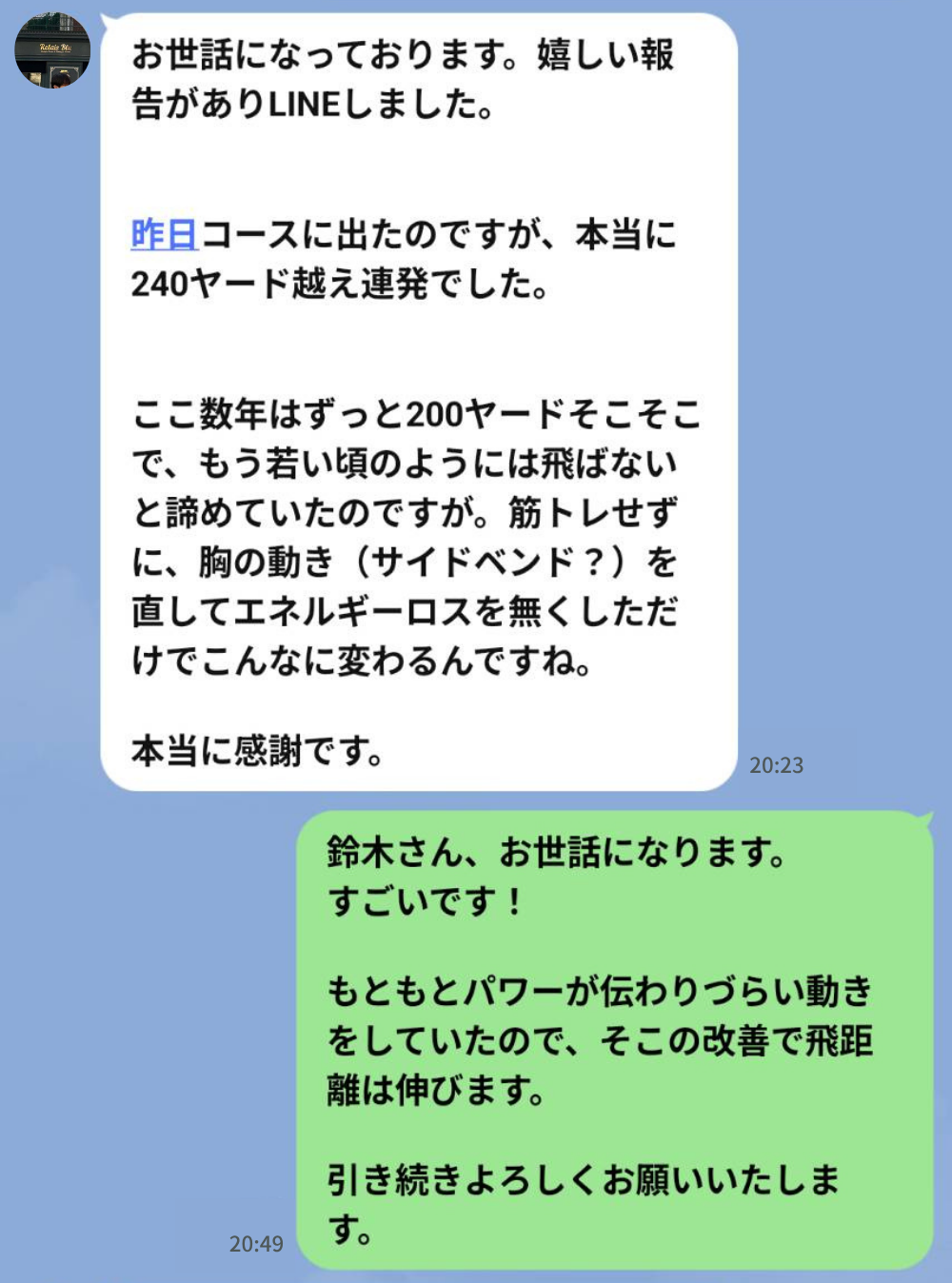Screen dimensions: 952x1283
Task: Tap the 20:23 timestamp
Action: point(777,764)
